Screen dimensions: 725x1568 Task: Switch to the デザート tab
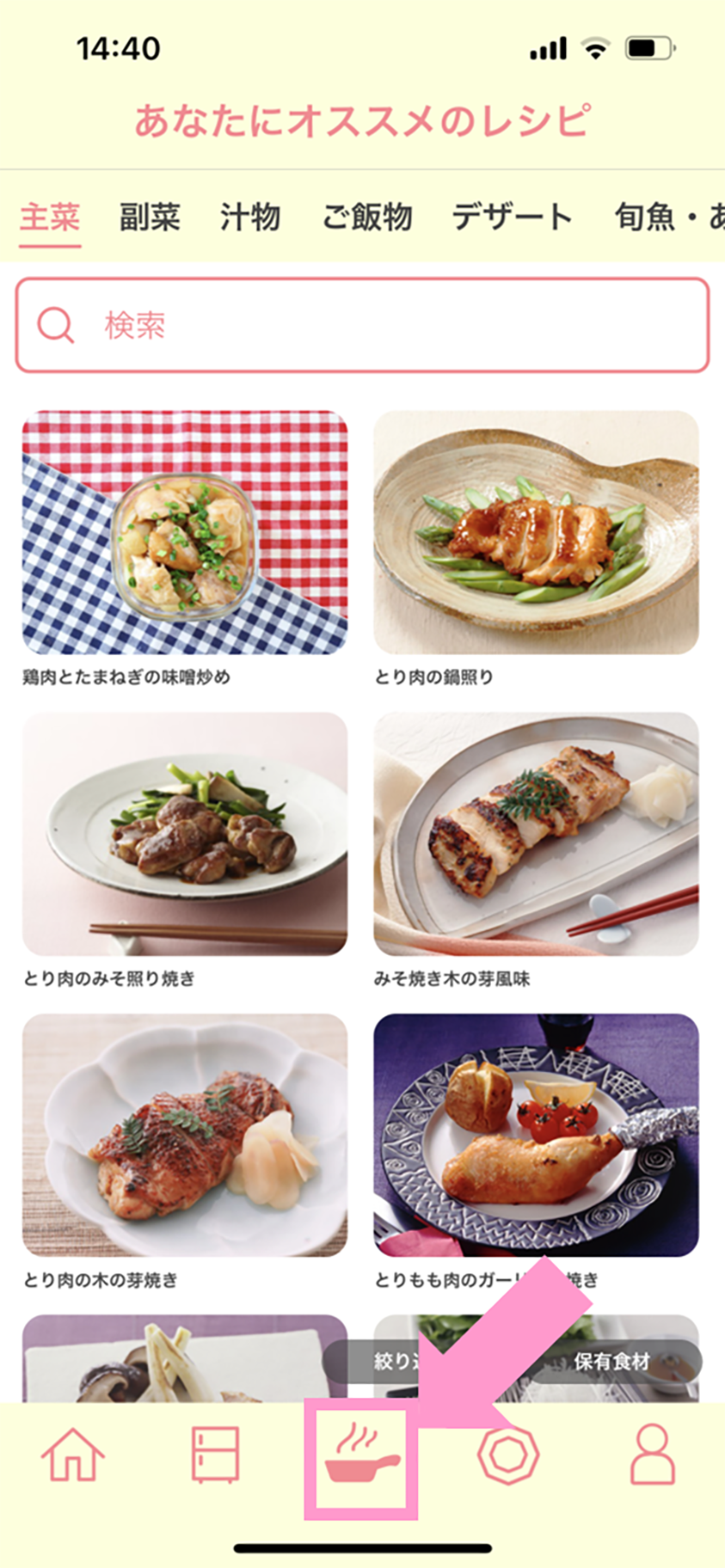tap(512, 217)
